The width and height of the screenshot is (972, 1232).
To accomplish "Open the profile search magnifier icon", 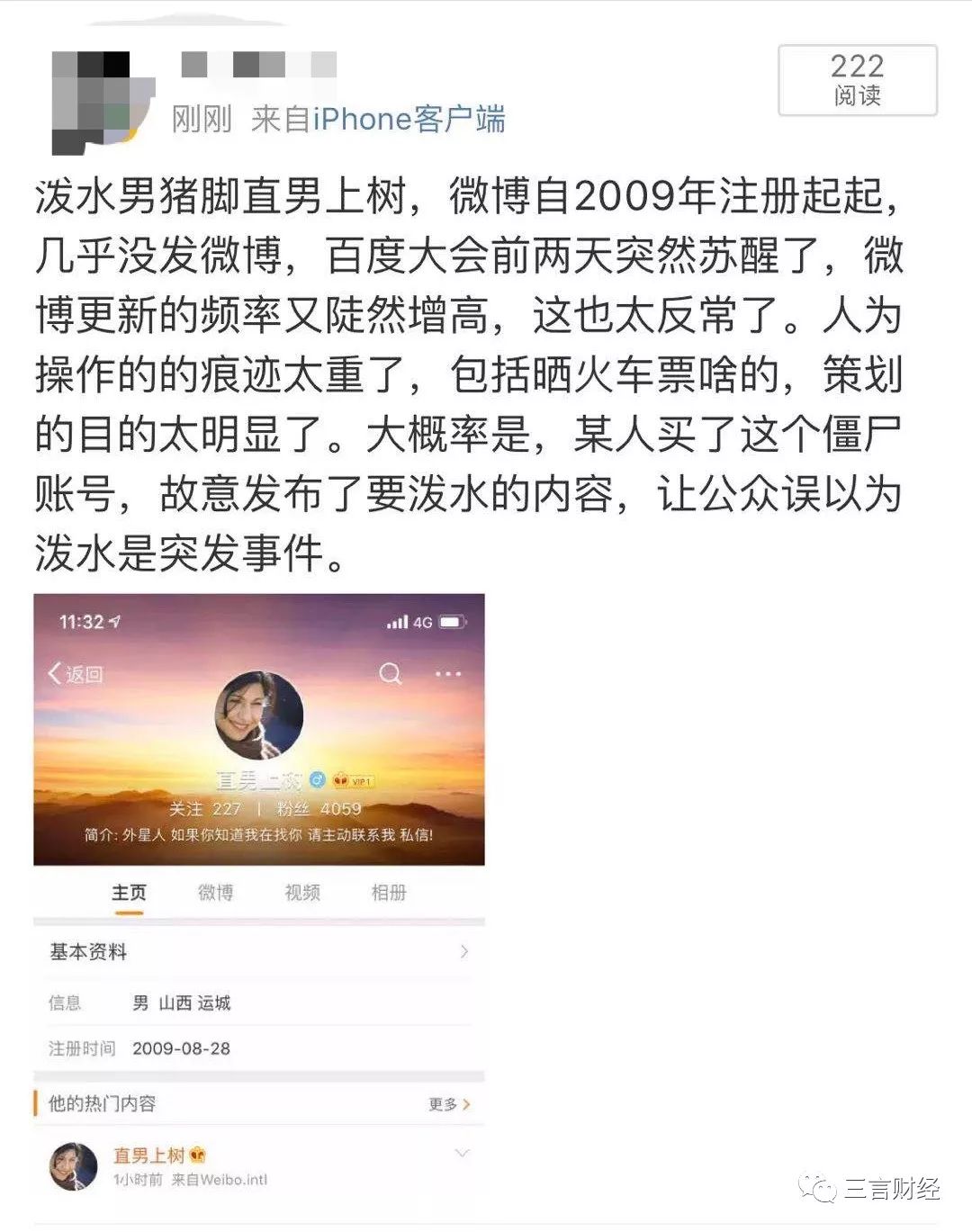I will pyautogui.click(x=388, y=672).
